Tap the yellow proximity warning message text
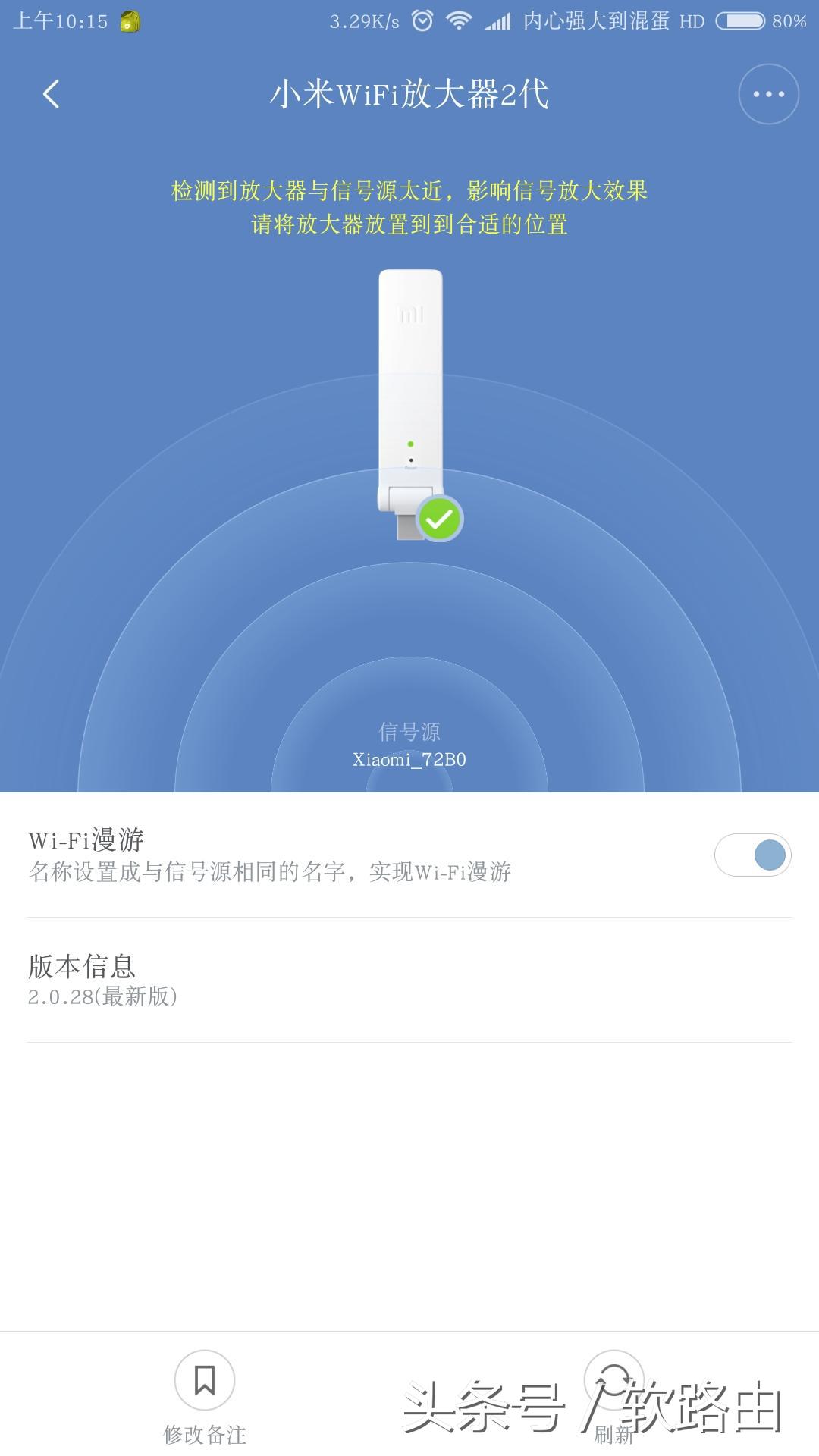Image resolution: width=819 pixels, height=1456 pixels. [409, 209]
